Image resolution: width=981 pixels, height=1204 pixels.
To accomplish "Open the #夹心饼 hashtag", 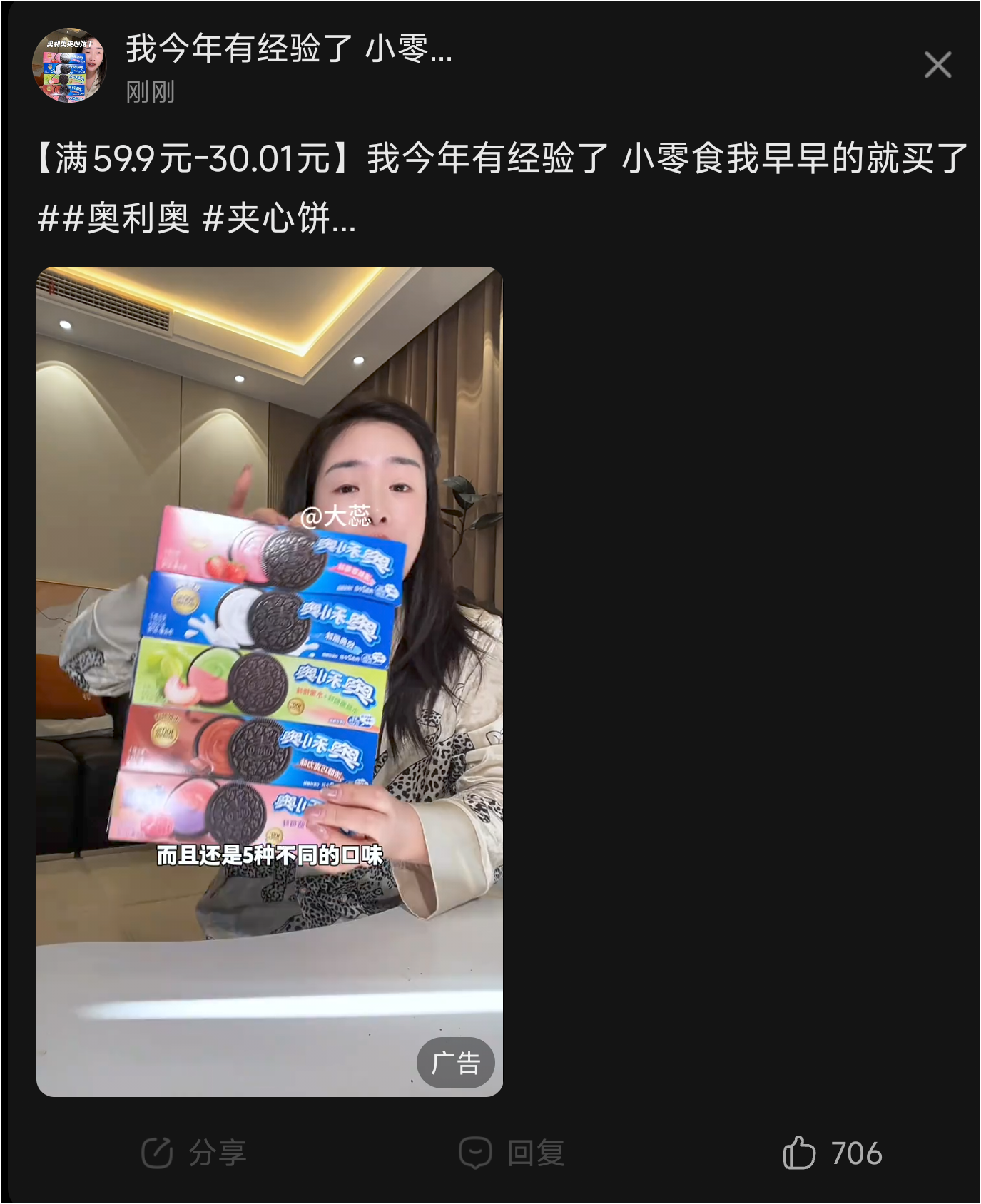I will click(x=278, y=218).
